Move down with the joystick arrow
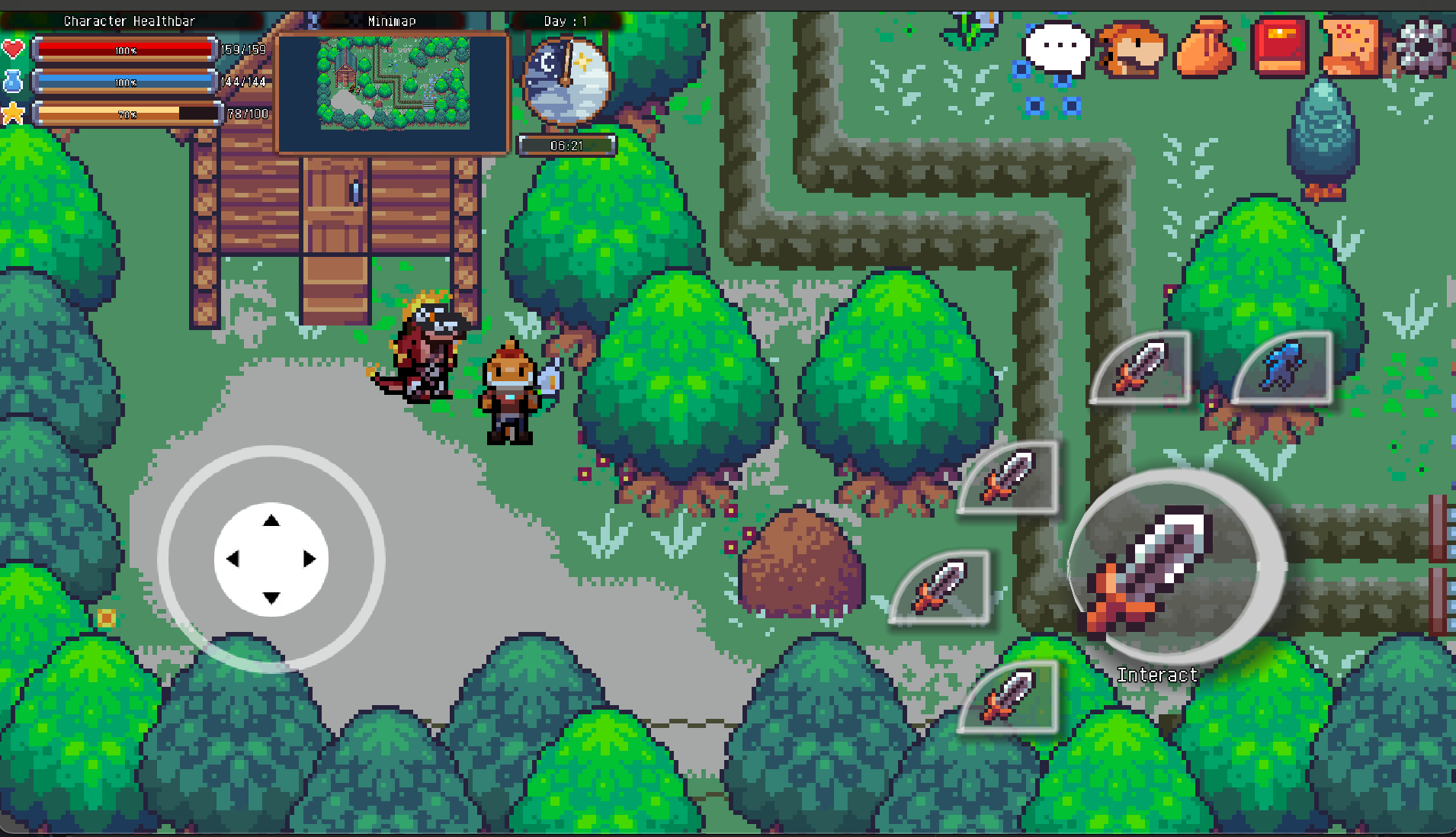This screenshot has height=837, width=1456. coord(271,598)
